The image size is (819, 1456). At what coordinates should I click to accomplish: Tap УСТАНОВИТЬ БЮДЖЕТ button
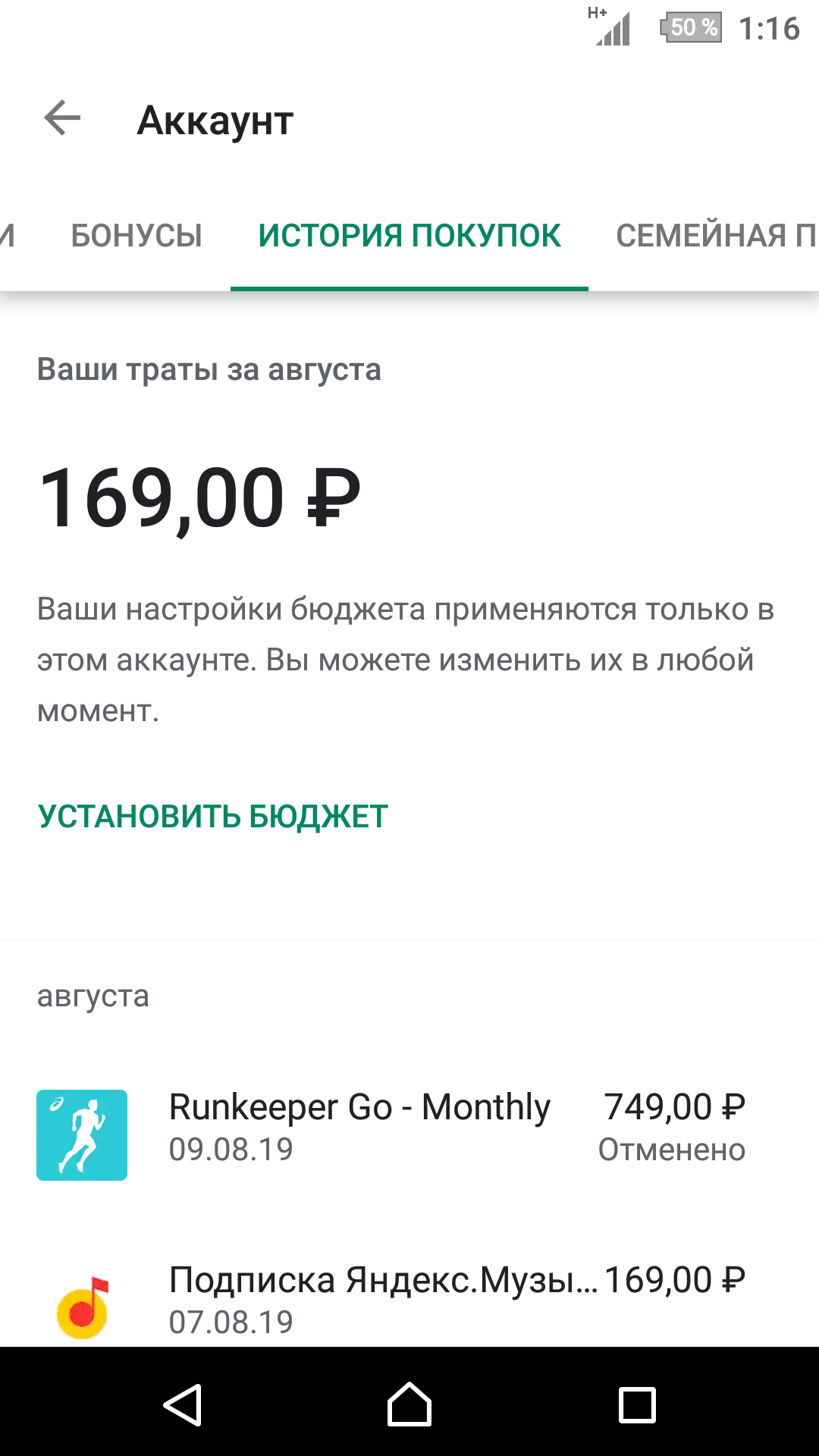click(x=213, y=817)
